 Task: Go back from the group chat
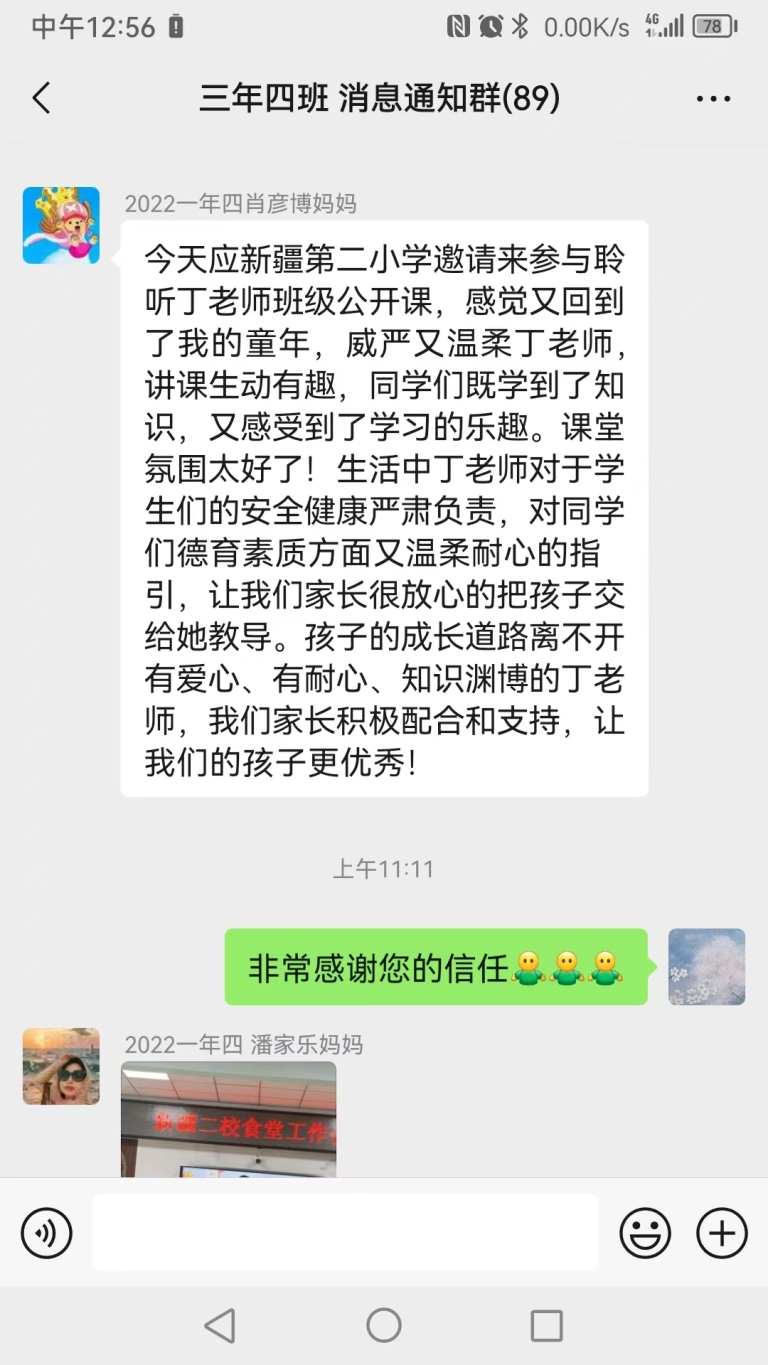pos(41,98)
